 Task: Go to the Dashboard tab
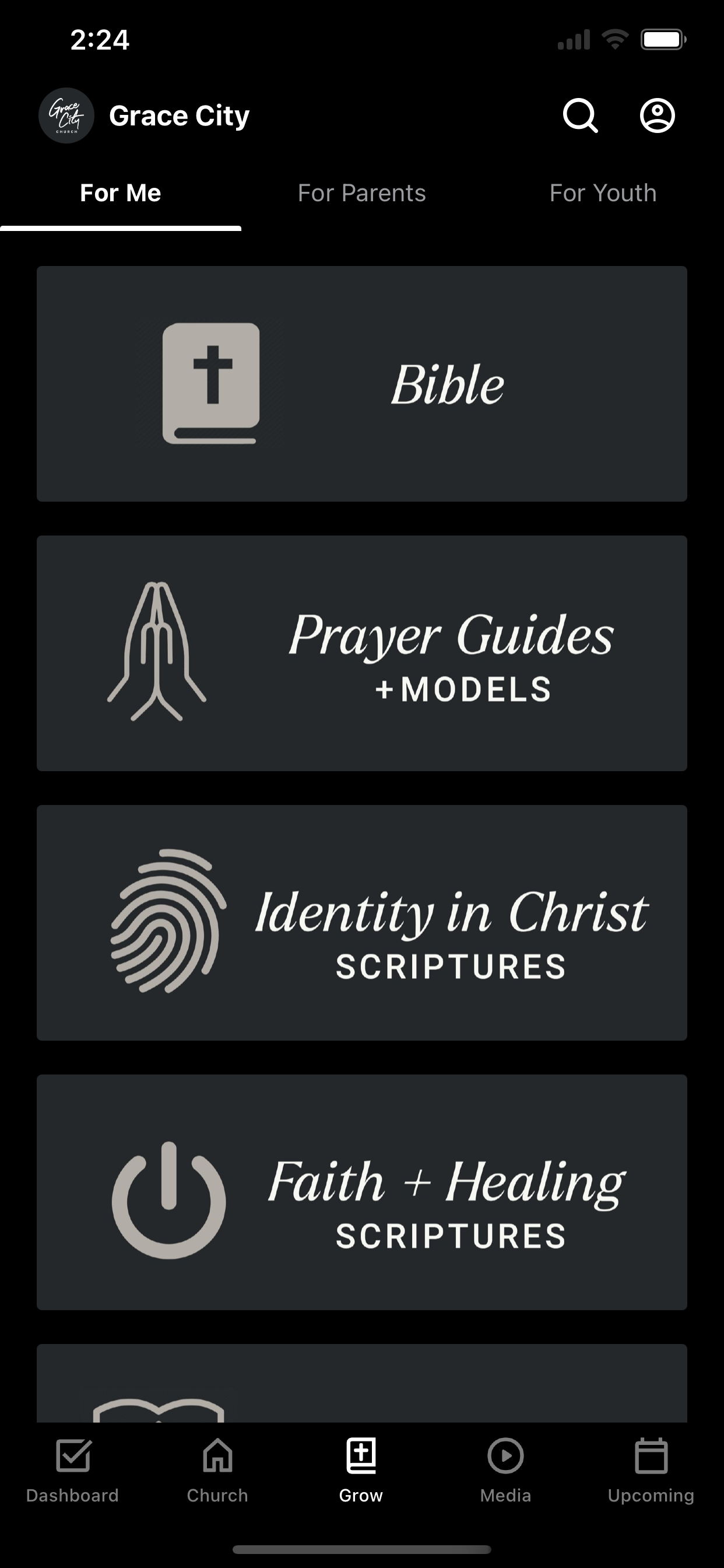(72, 1471)
